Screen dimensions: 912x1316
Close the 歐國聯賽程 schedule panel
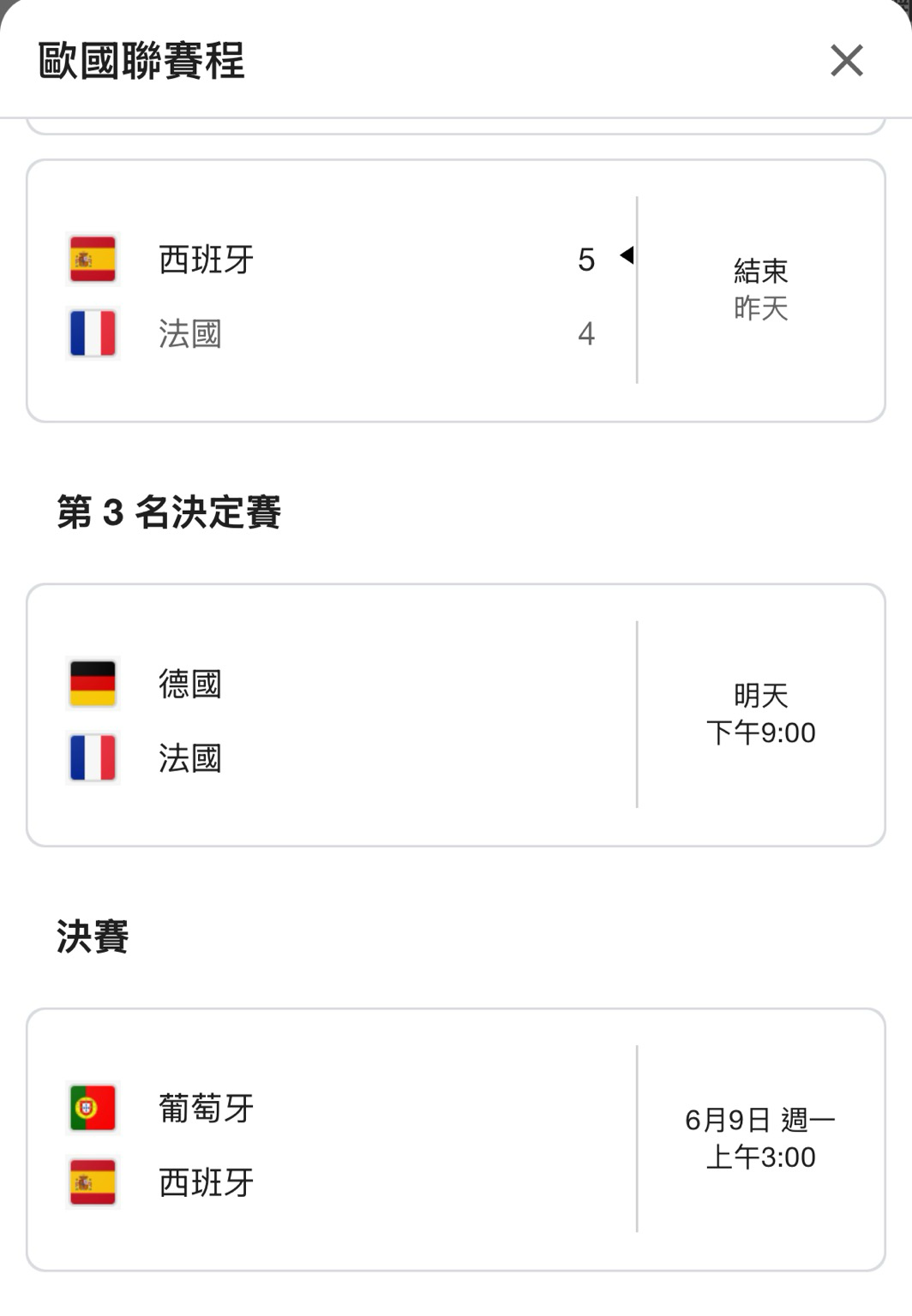(x=846, y=61)
